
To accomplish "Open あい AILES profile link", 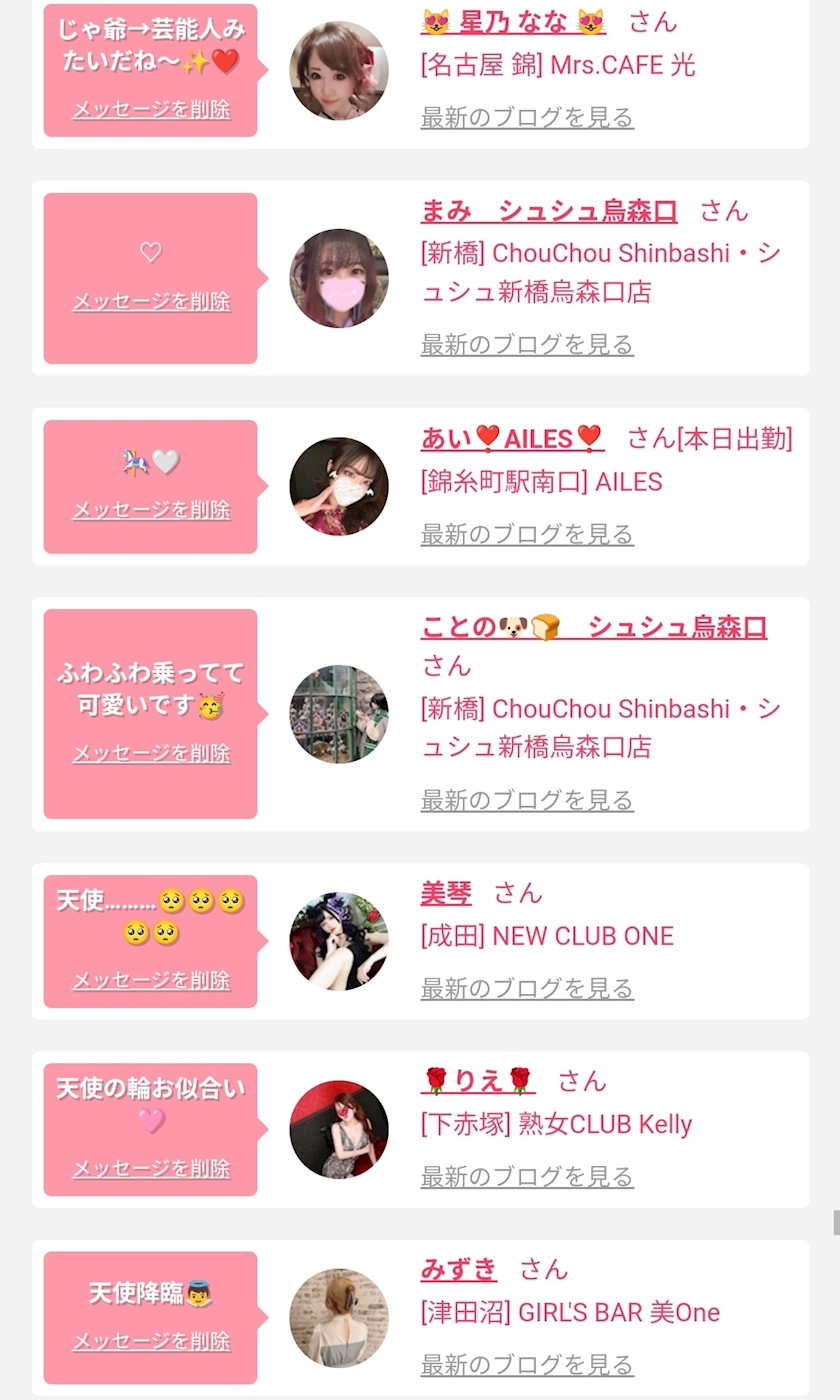I will coord(512,438).
